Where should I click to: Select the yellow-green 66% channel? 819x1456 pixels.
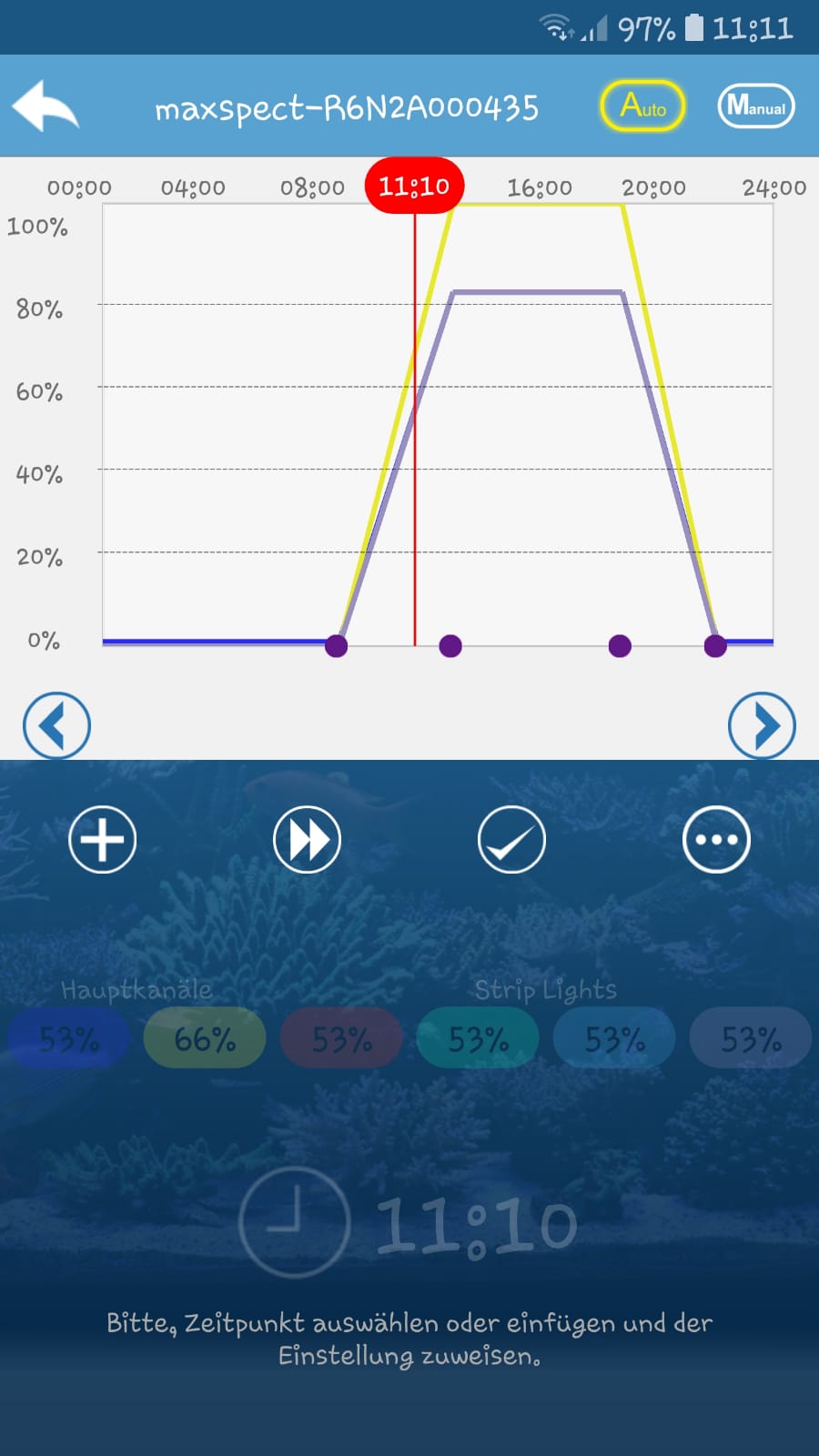(x=205, y=1038)
